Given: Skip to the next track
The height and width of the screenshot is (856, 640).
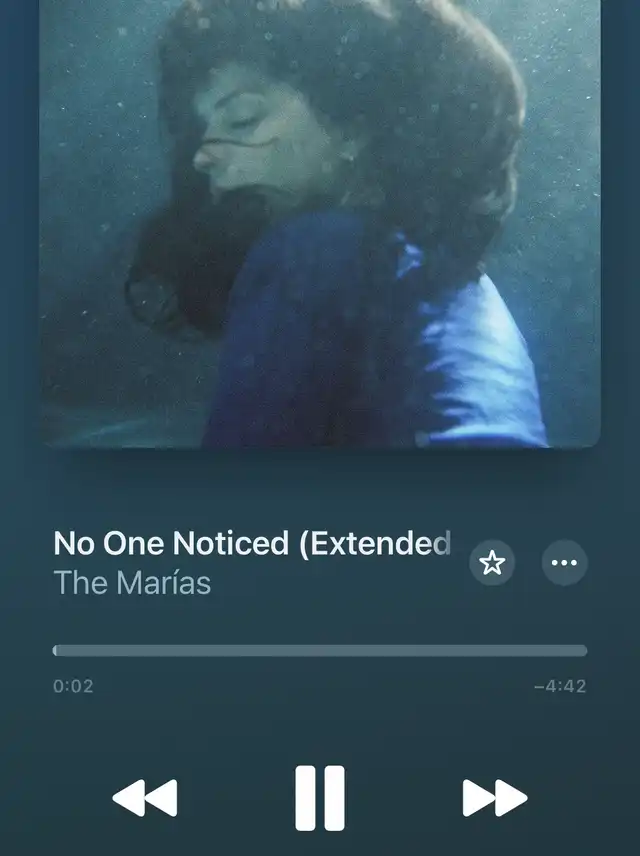Looking at the screenshot, I should [x=494, y=797].
